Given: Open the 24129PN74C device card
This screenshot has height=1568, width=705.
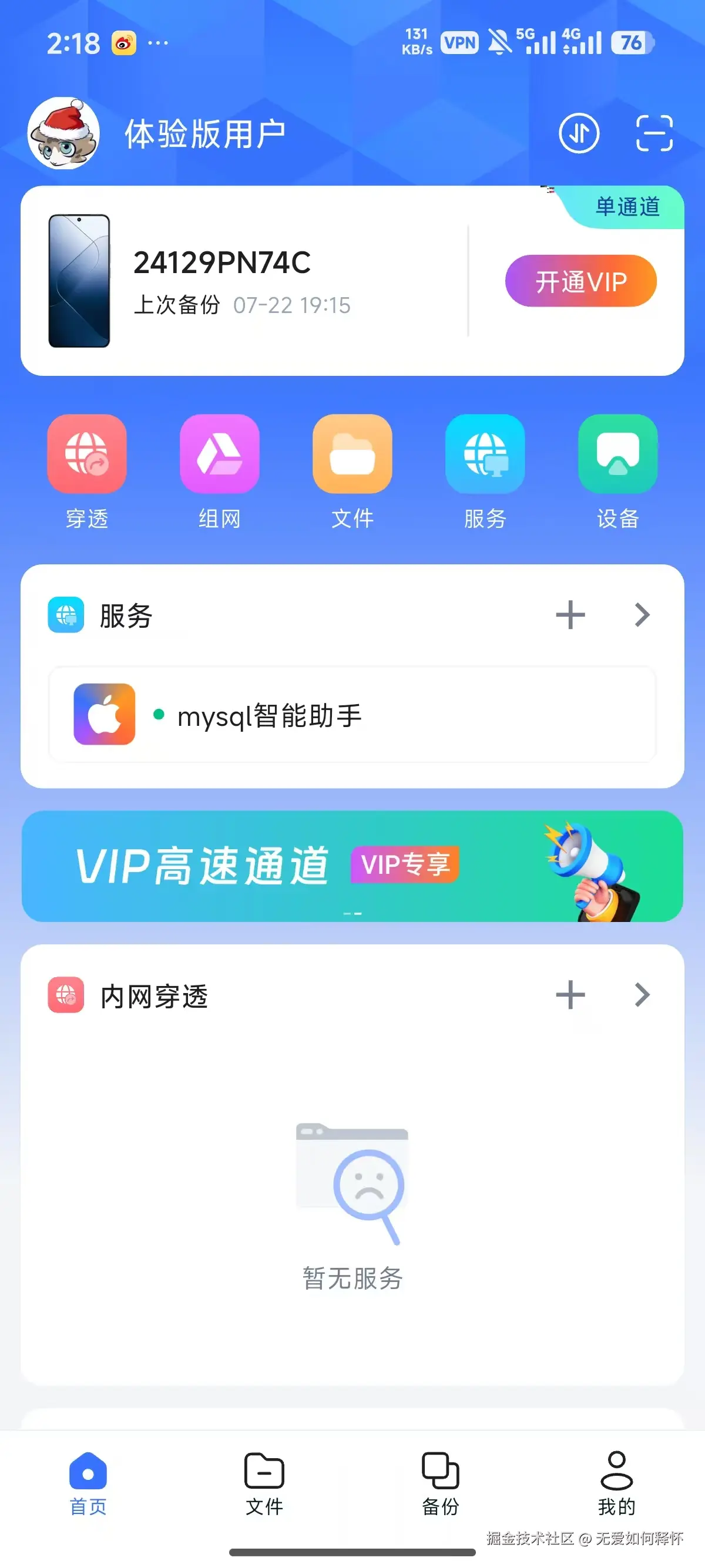Looking at the screenshot, I should tap(244, 281).
